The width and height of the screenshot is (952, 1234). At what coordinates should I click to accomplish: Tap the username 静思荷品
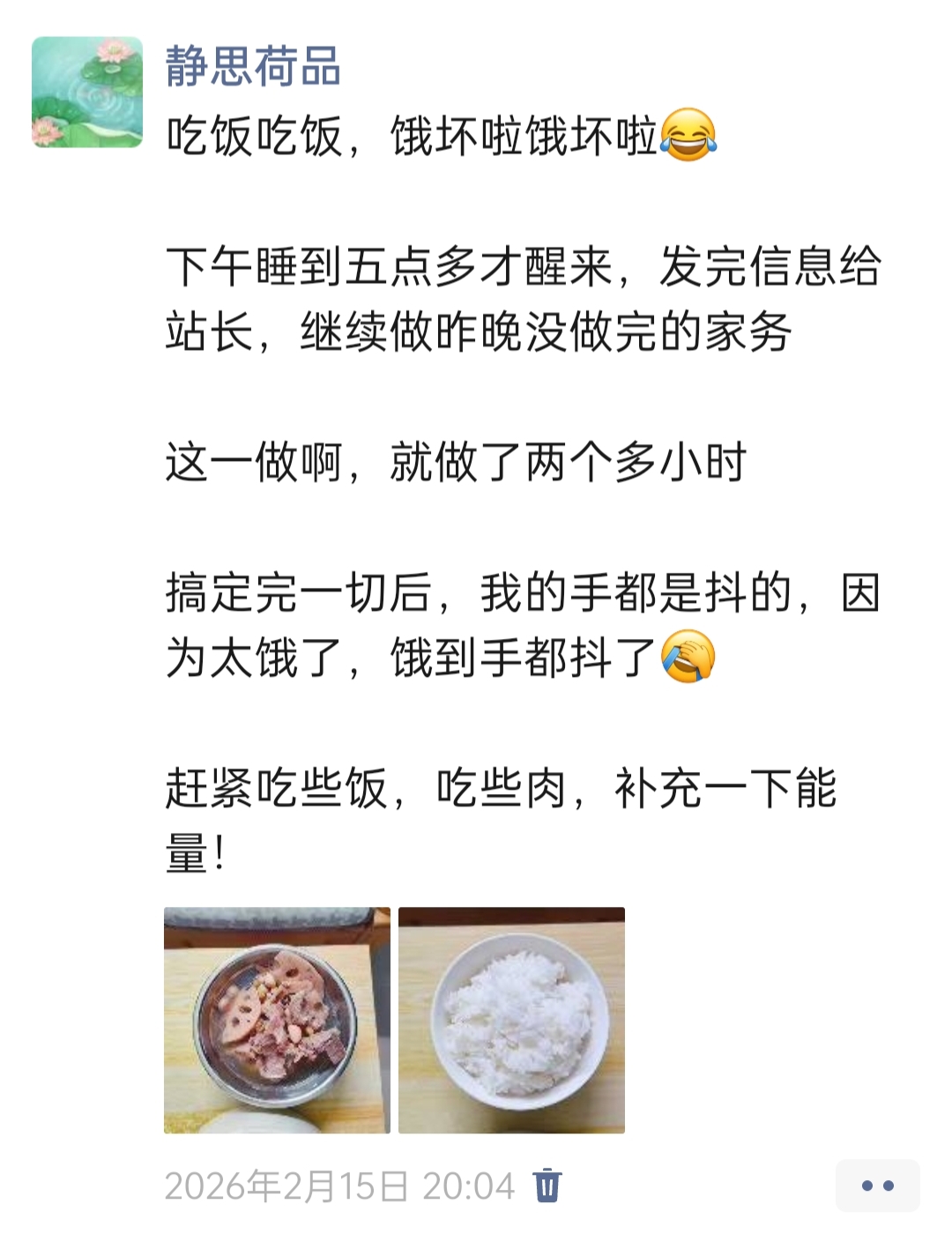click(253, 67)
